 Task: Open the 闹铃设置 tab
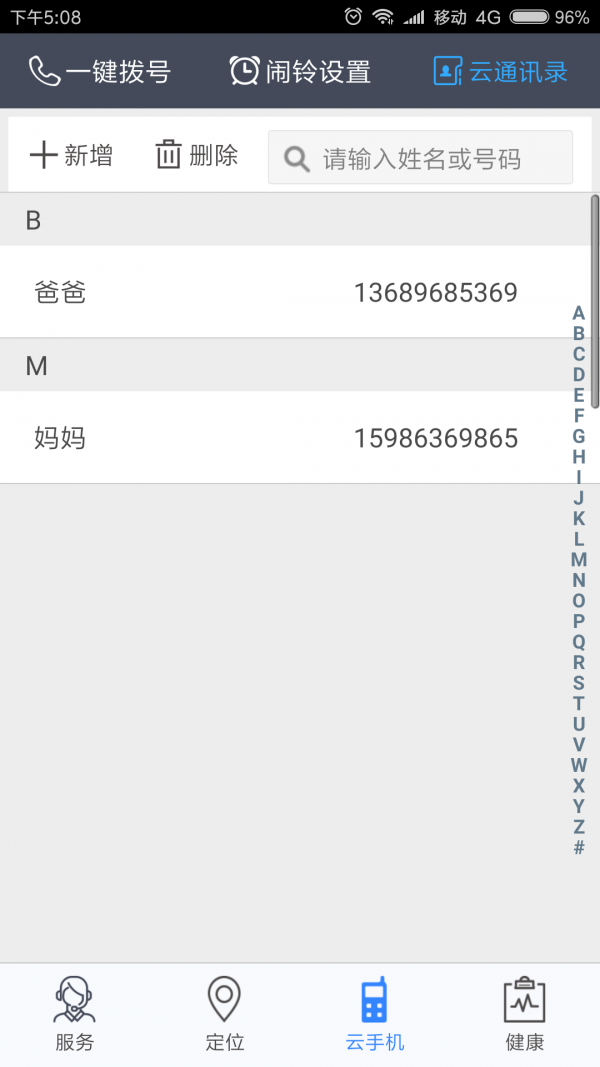(300, 71)
